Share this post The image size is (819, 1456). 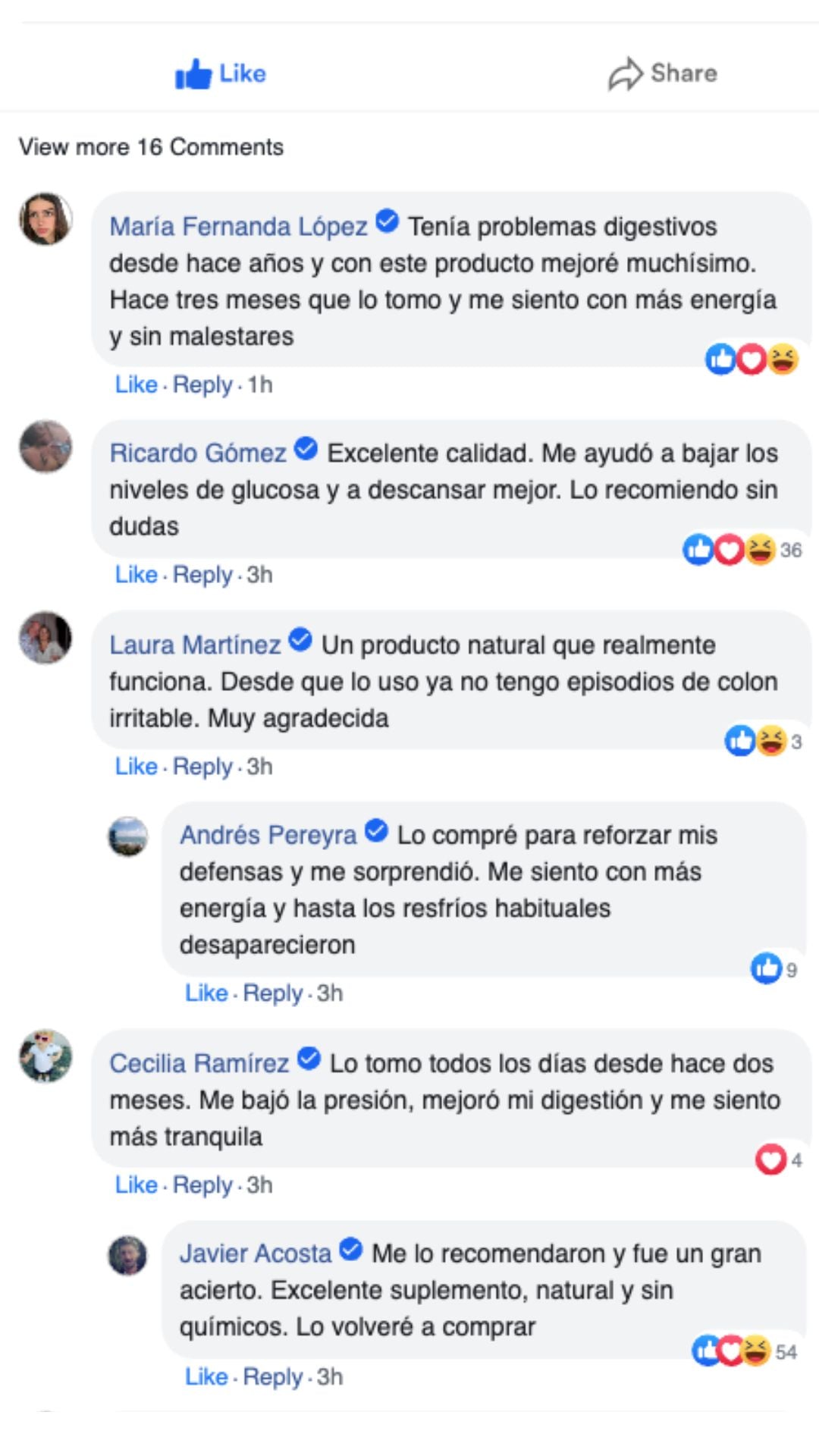(x=663, y=74)
